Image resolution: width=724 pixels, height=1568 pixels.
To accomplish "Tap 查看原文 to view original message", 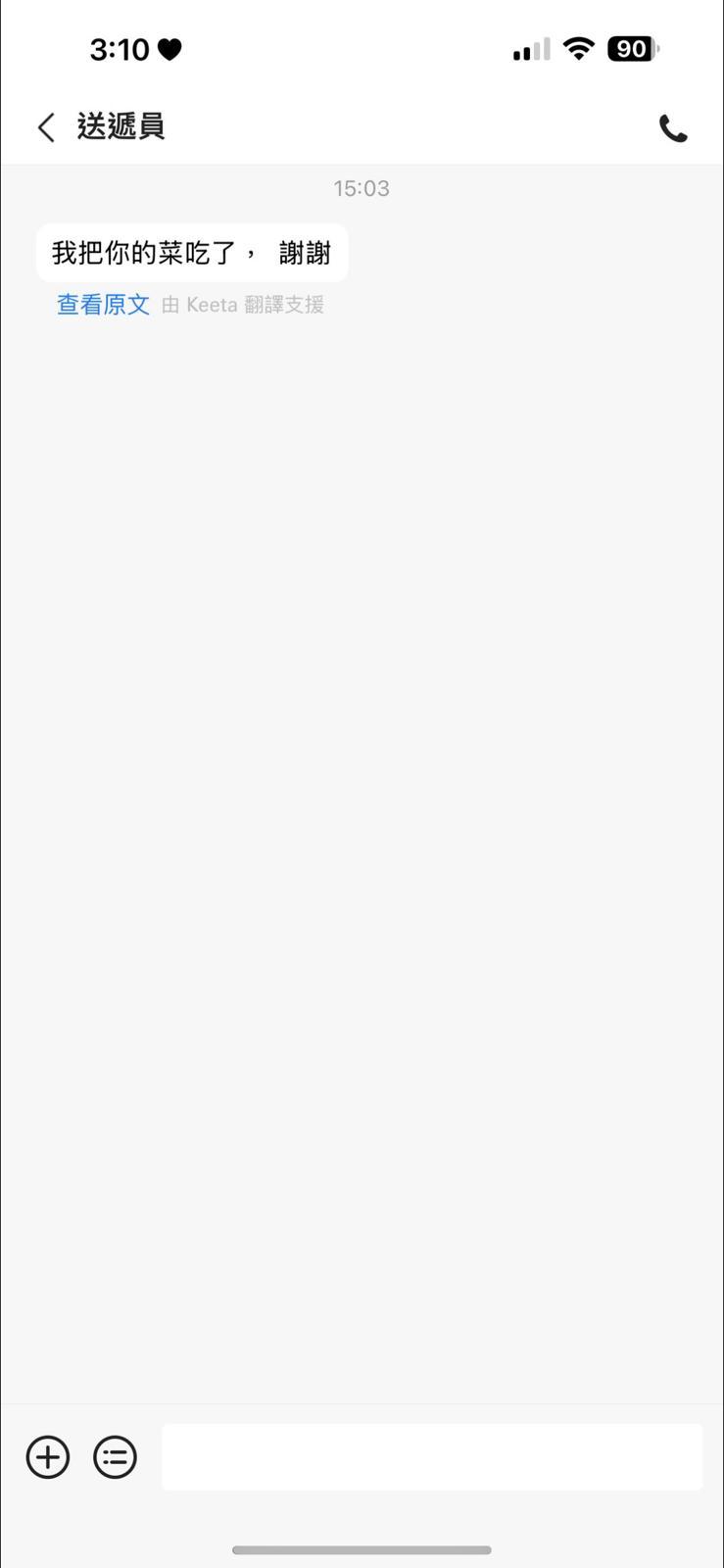I will pos(103,305).
